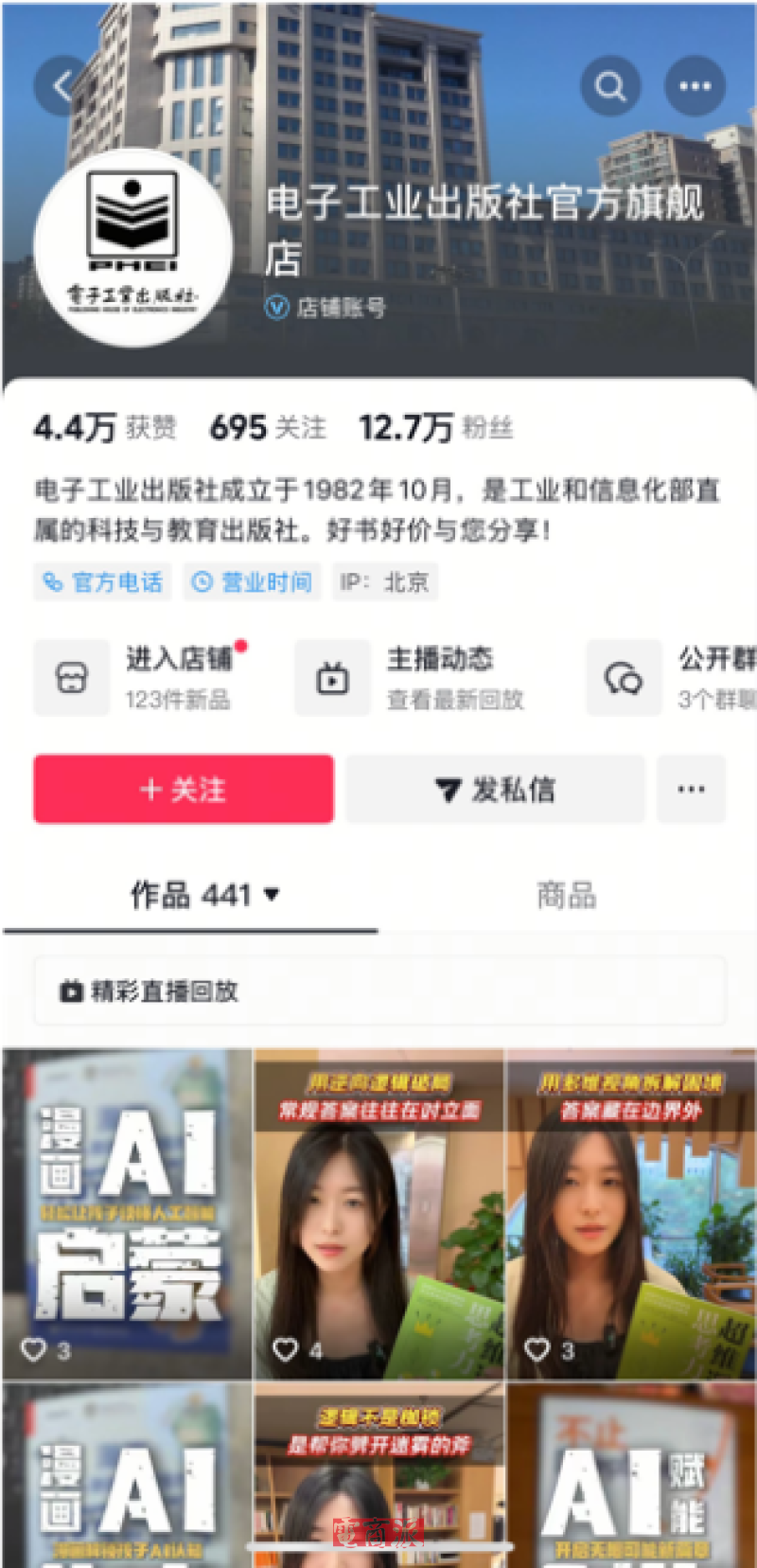Follow the account with 关注 button
757x1568 pixels.
click(x=184, y=789)
